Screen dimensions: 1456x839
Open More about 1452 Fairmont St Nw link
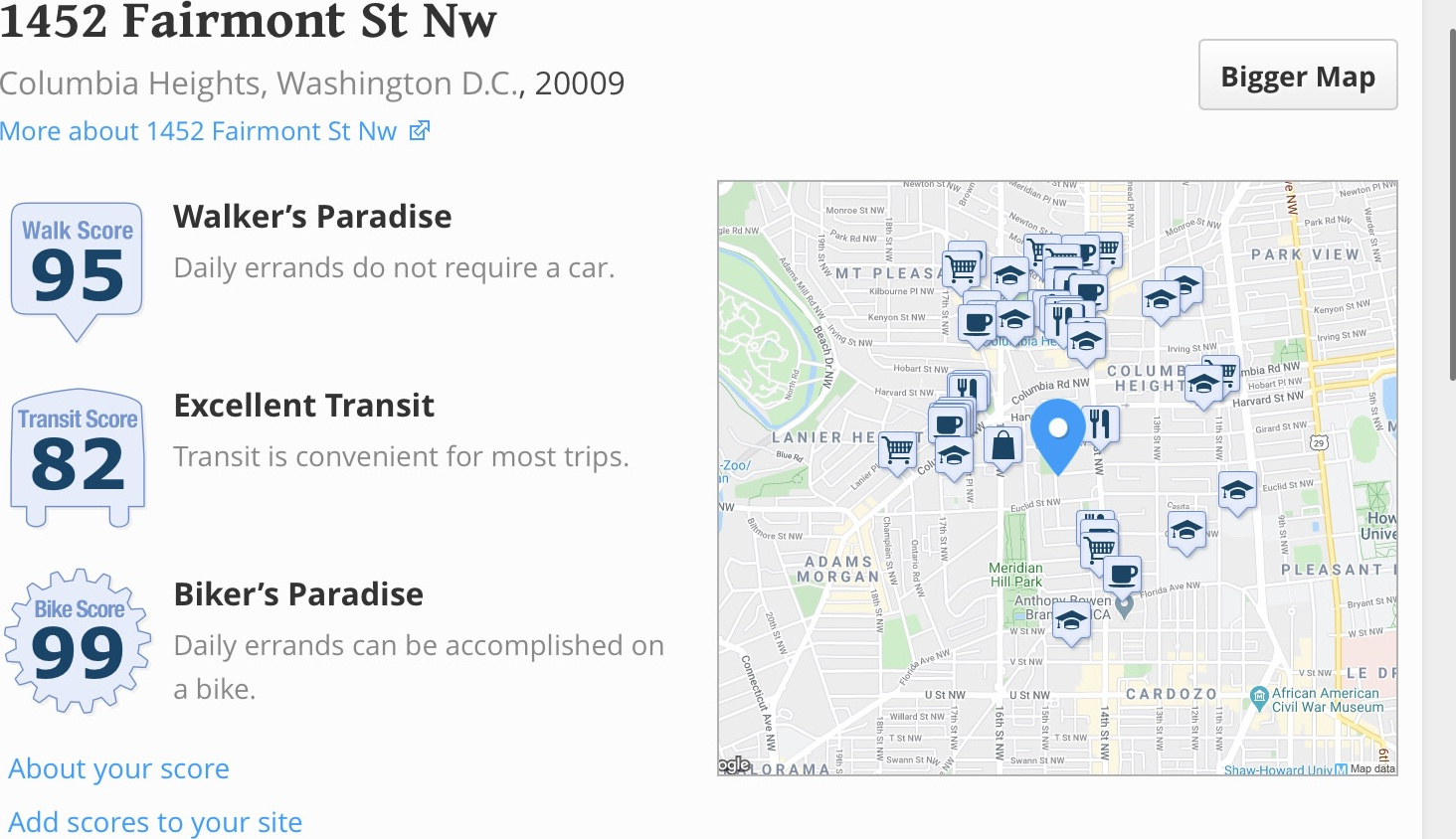coord(214,131)
